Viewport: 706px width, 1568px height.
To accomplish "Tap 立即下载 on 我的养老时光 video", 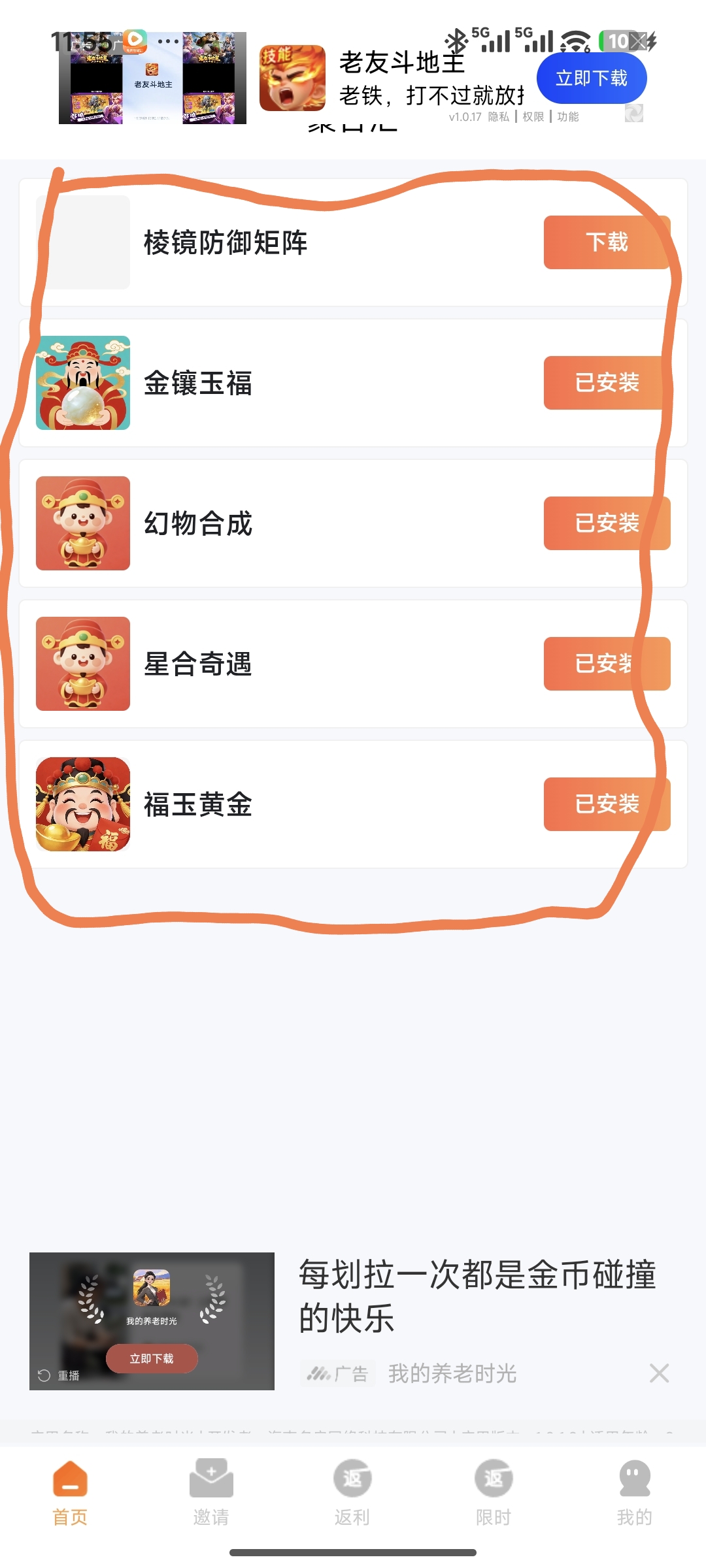I will (152, 1358).
